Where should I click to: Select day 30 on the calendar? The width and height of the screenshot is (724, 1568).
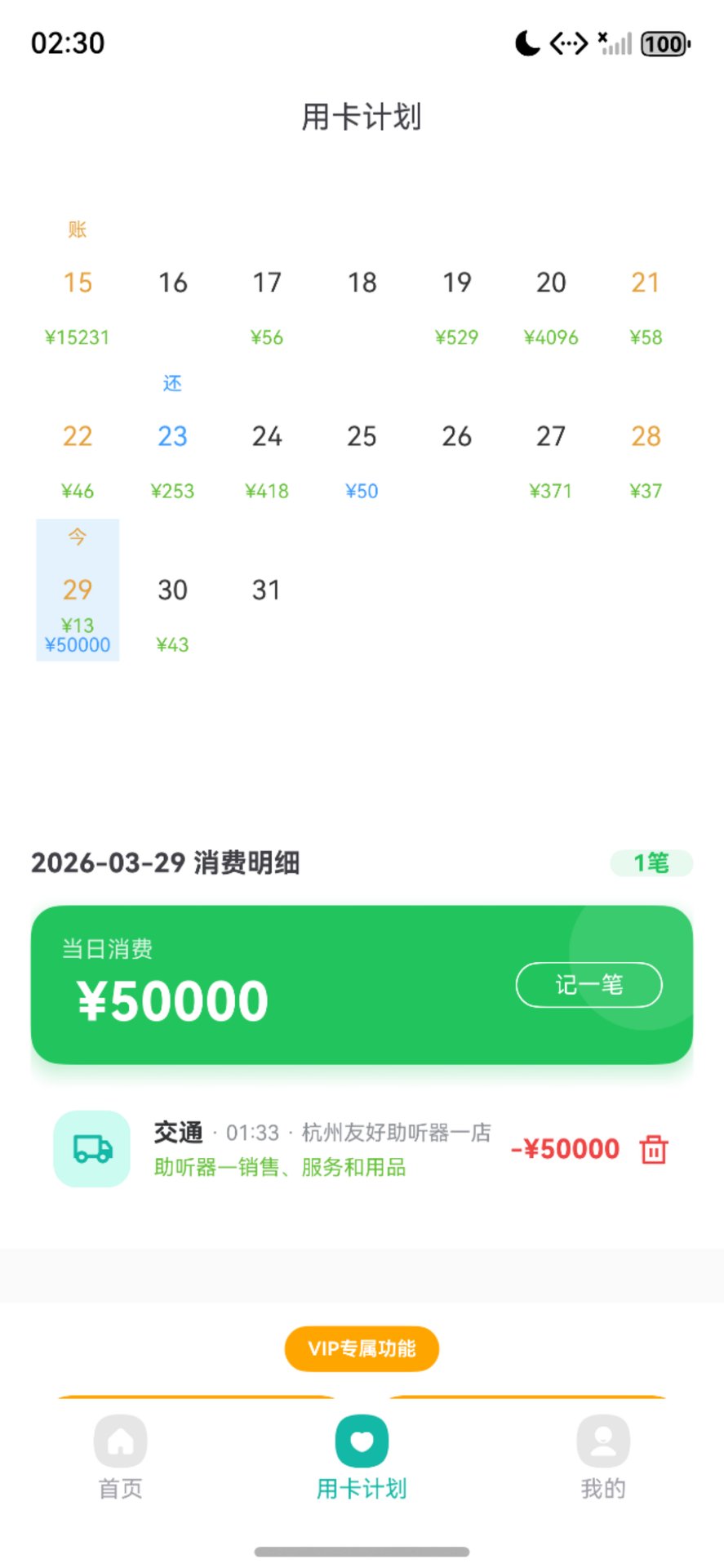click(x=172, y=590)
